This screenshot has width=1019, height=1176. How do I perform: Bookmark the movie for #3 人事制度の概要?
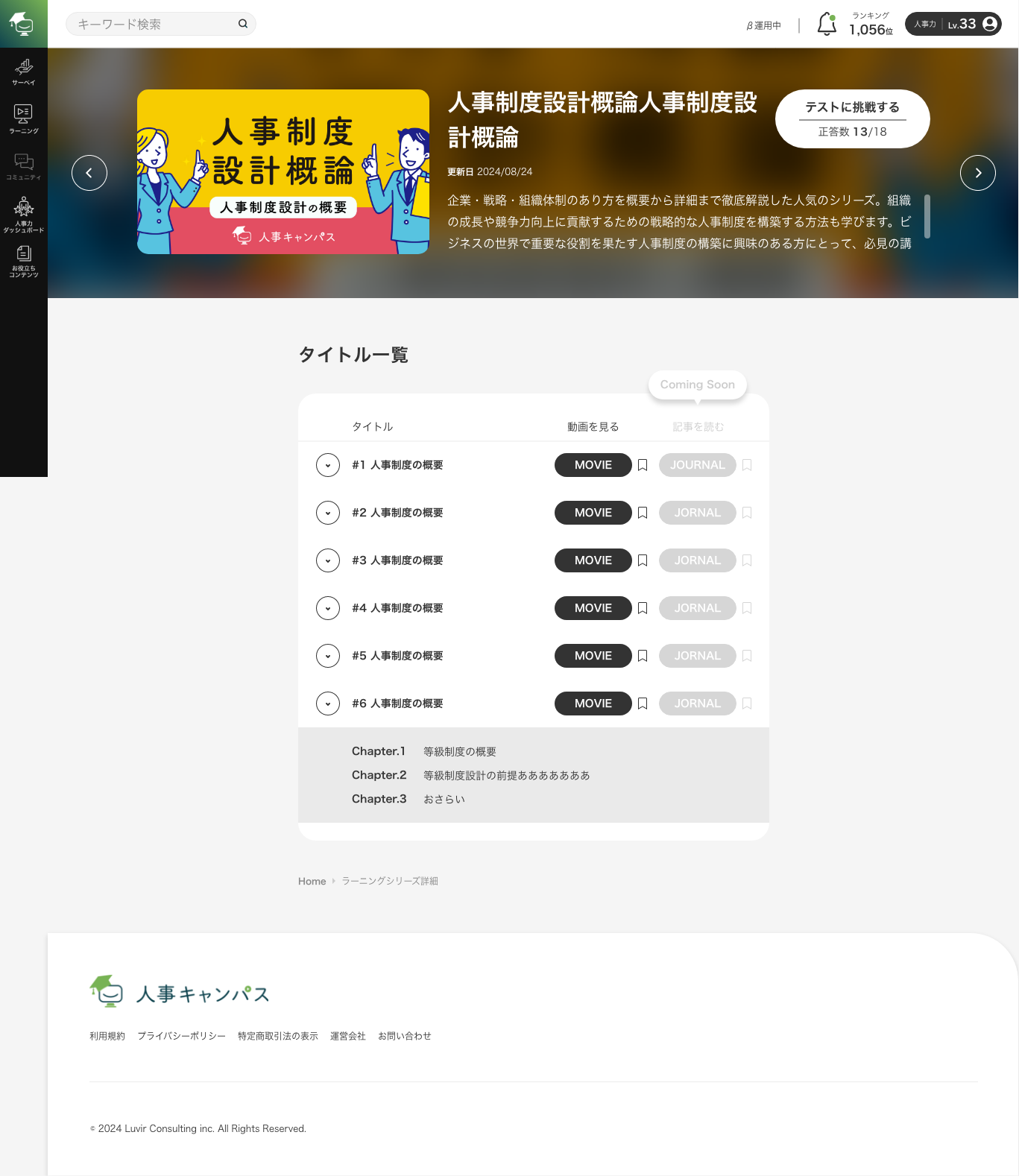click(x=643, y=560)
